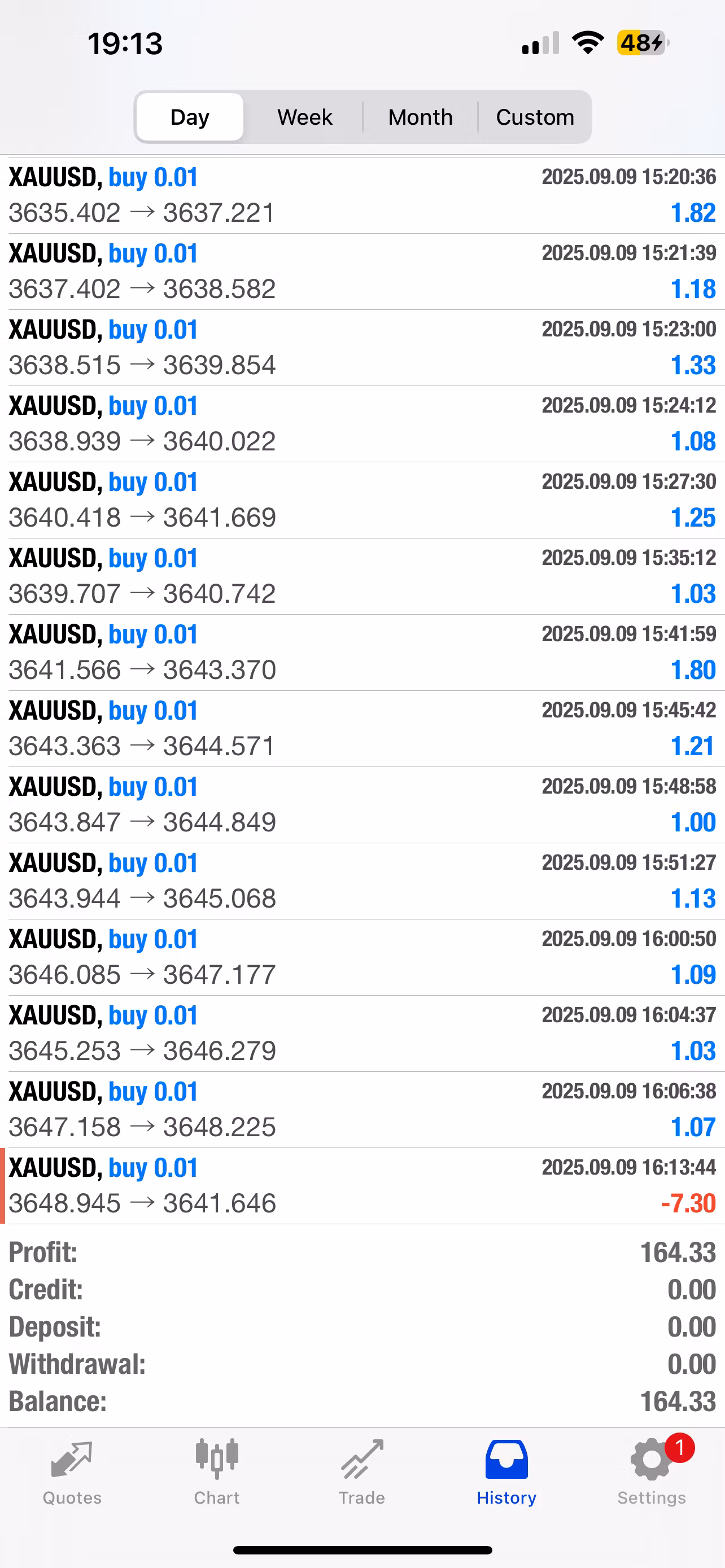Switch to the Week period
Screen dimensions: 725x1568
304,117
